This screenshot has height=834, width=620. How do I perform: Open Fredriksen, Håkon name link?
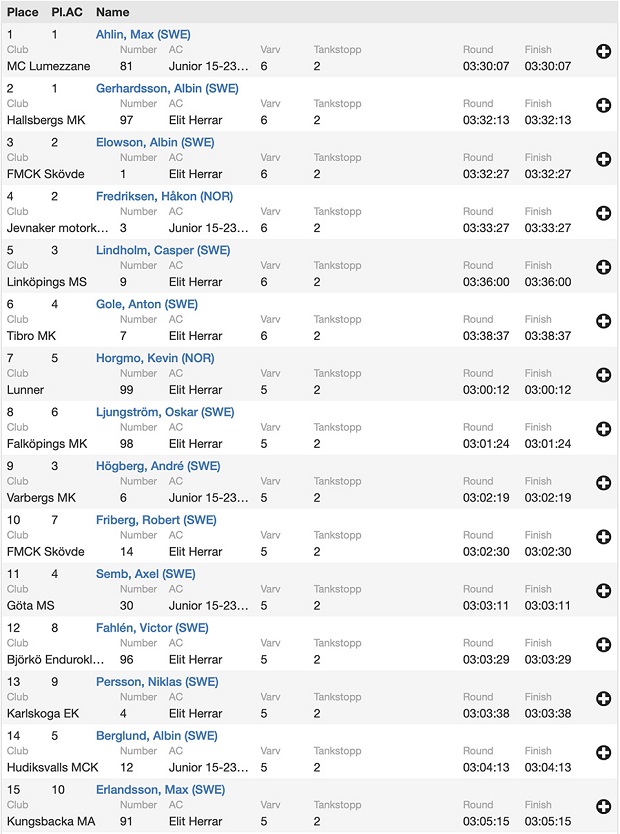click(x=165, y=197)
